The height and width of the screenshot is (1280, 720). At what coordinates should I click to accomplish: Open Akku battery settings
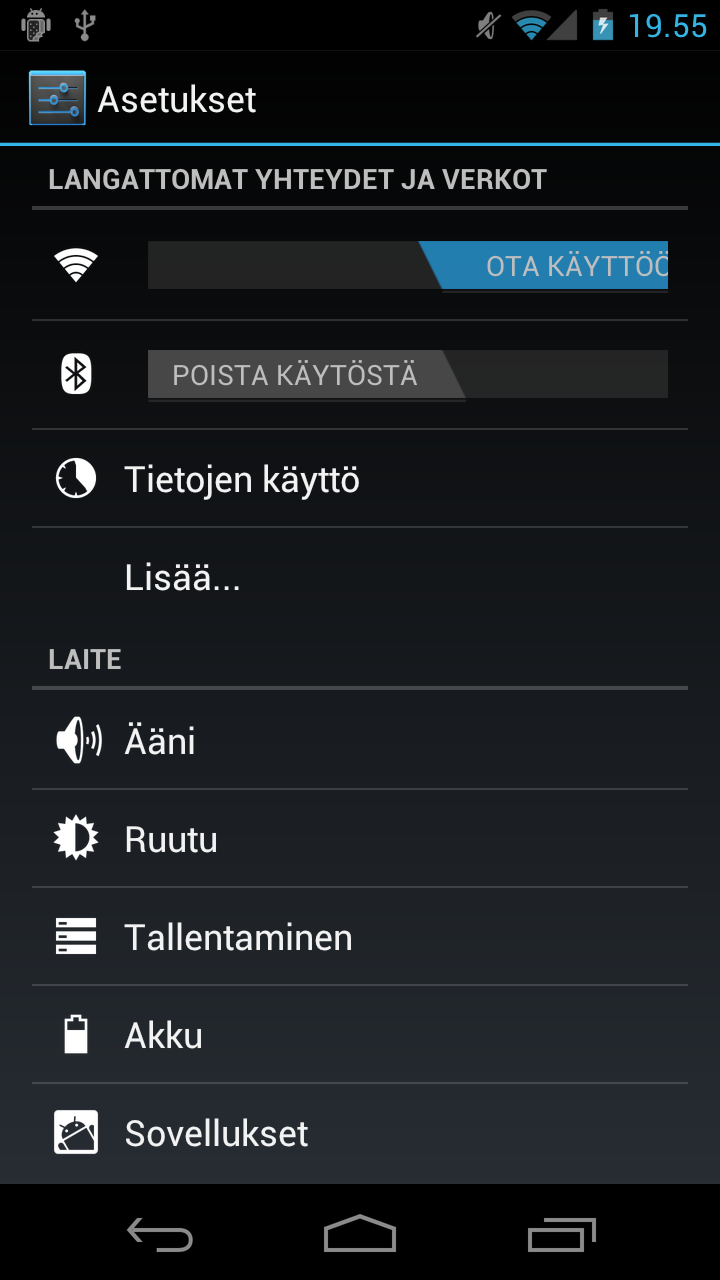(360, 1034)
